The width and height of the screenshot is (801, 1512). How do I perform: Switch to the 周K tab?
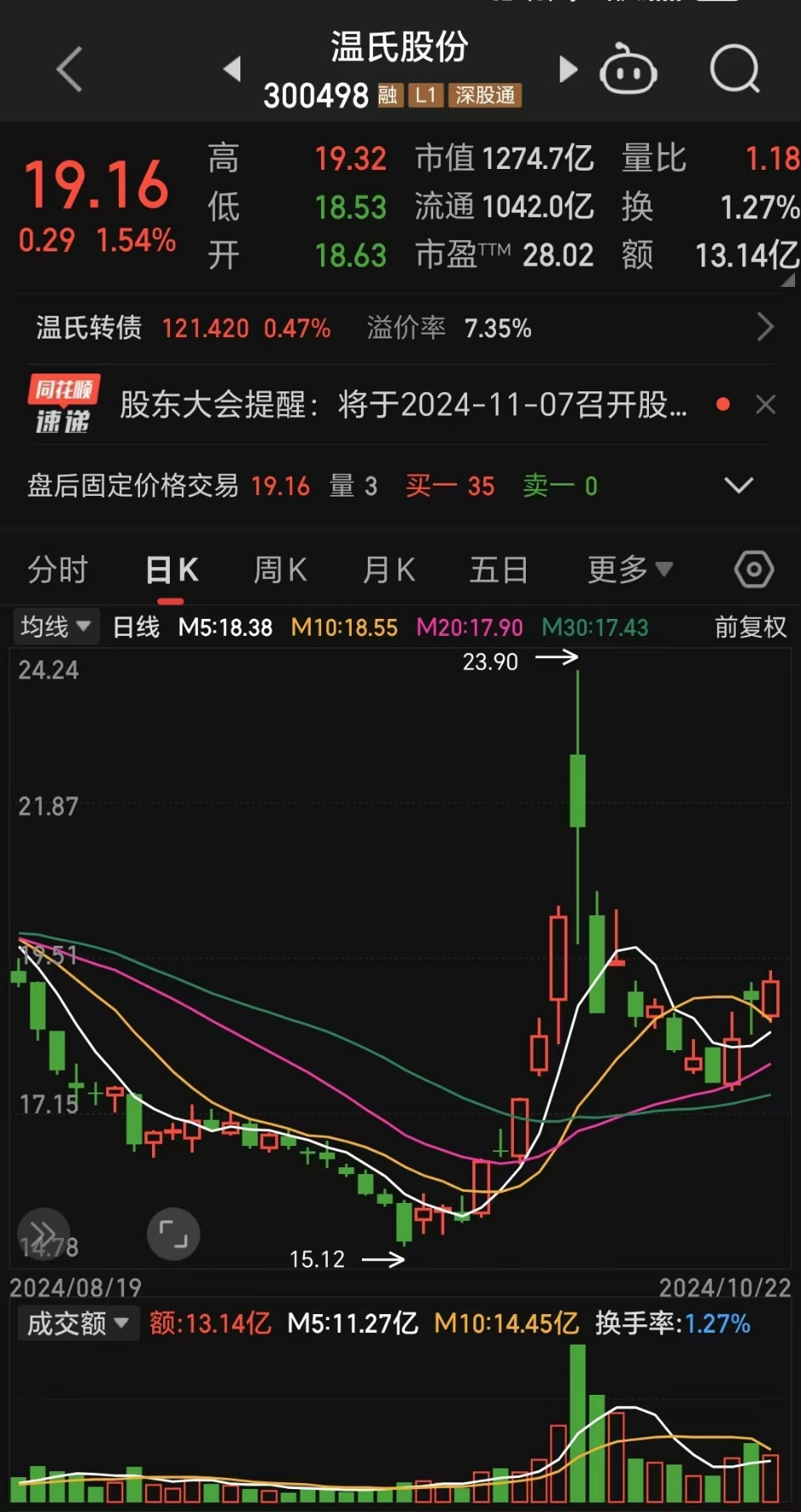[x=279, y=570]
